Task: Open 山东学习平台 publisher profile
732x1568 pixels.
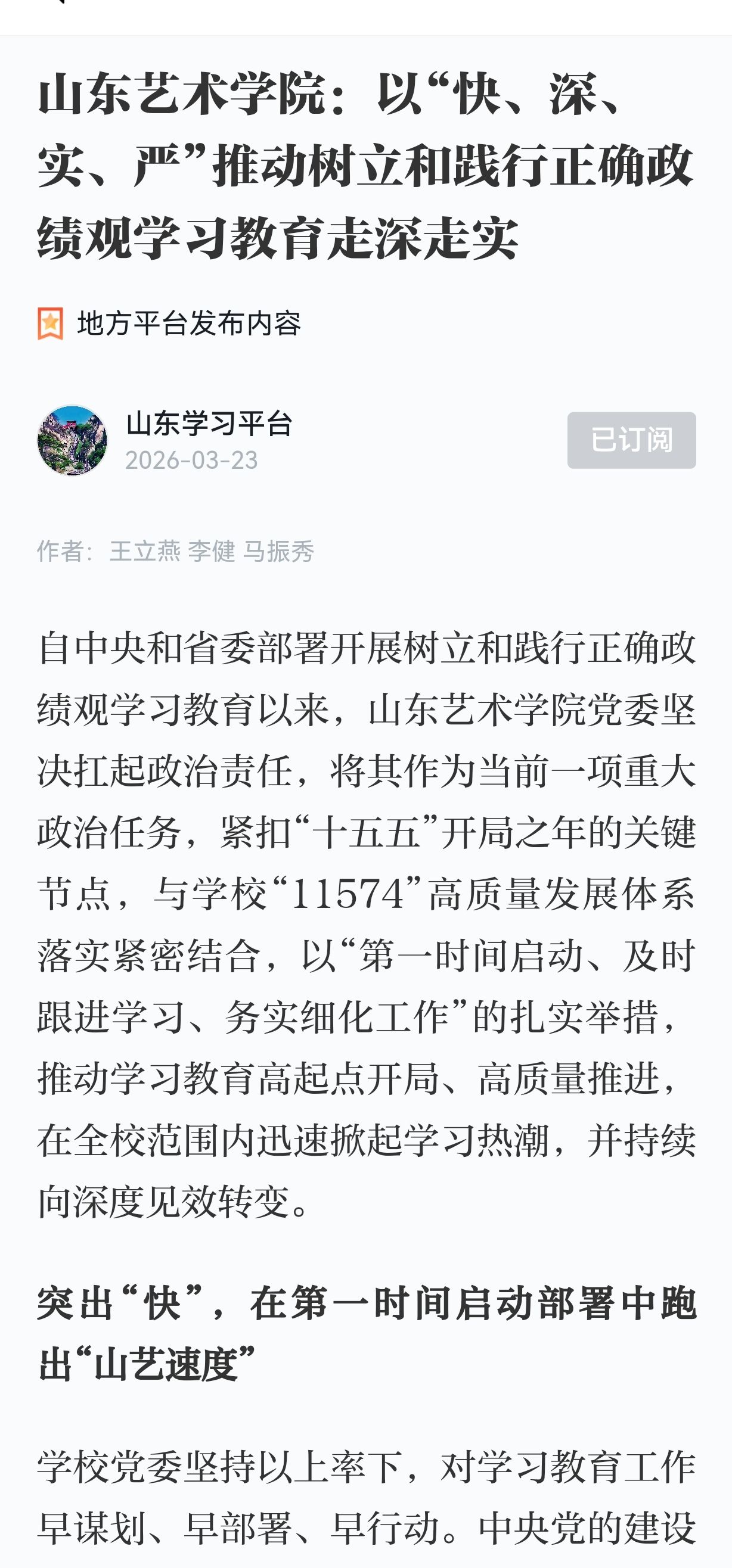Action: pos(209,424)
